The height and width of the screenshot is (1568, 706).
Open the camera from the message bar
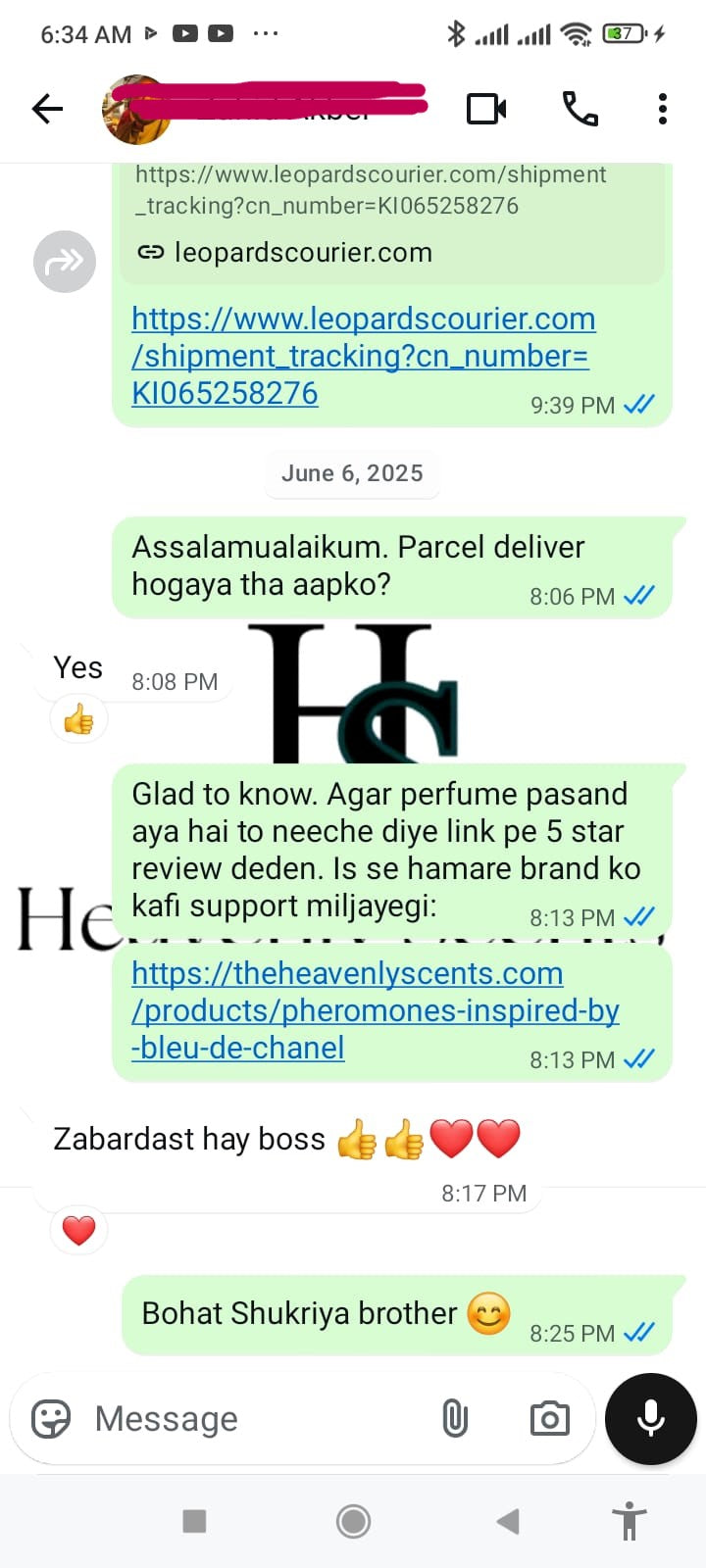coord(549,1418)
